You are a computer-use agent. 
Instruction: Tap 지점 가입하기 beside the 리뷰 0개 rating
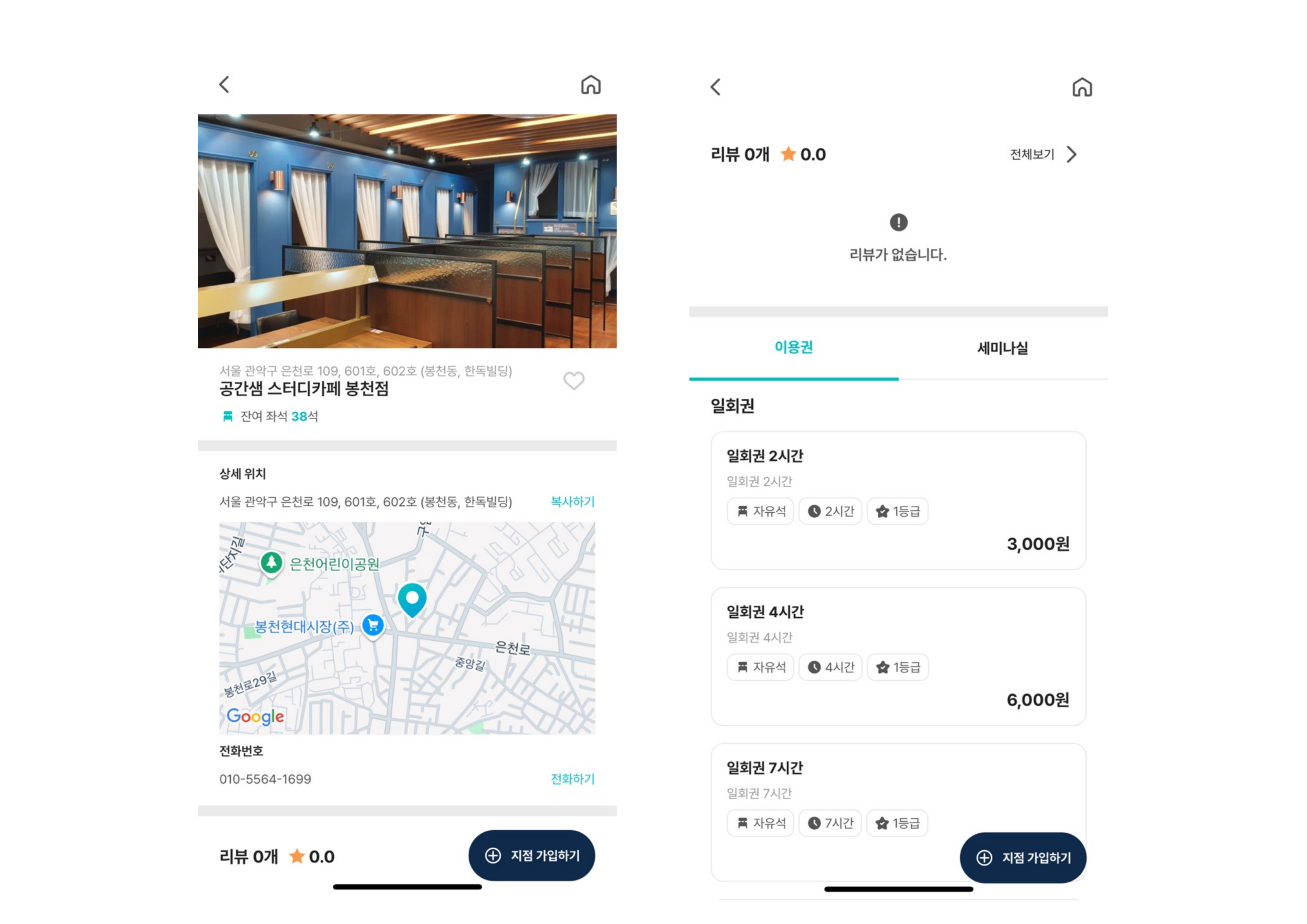point(531,855)
